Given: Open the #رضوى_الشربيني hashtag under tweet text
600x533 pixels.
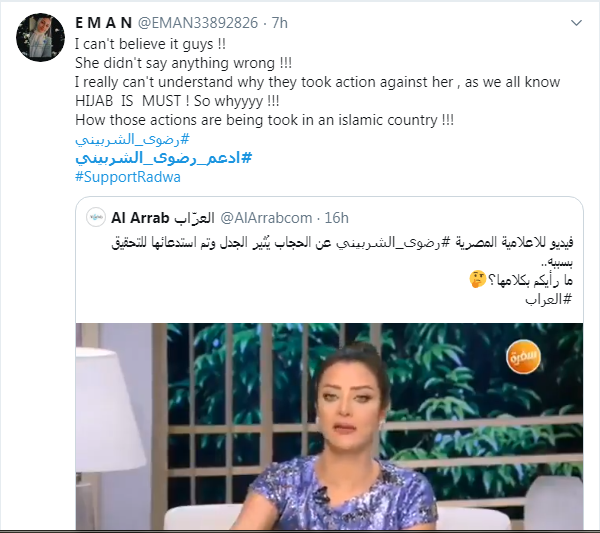Looking at the screenshot, I should tap(133, 139).
